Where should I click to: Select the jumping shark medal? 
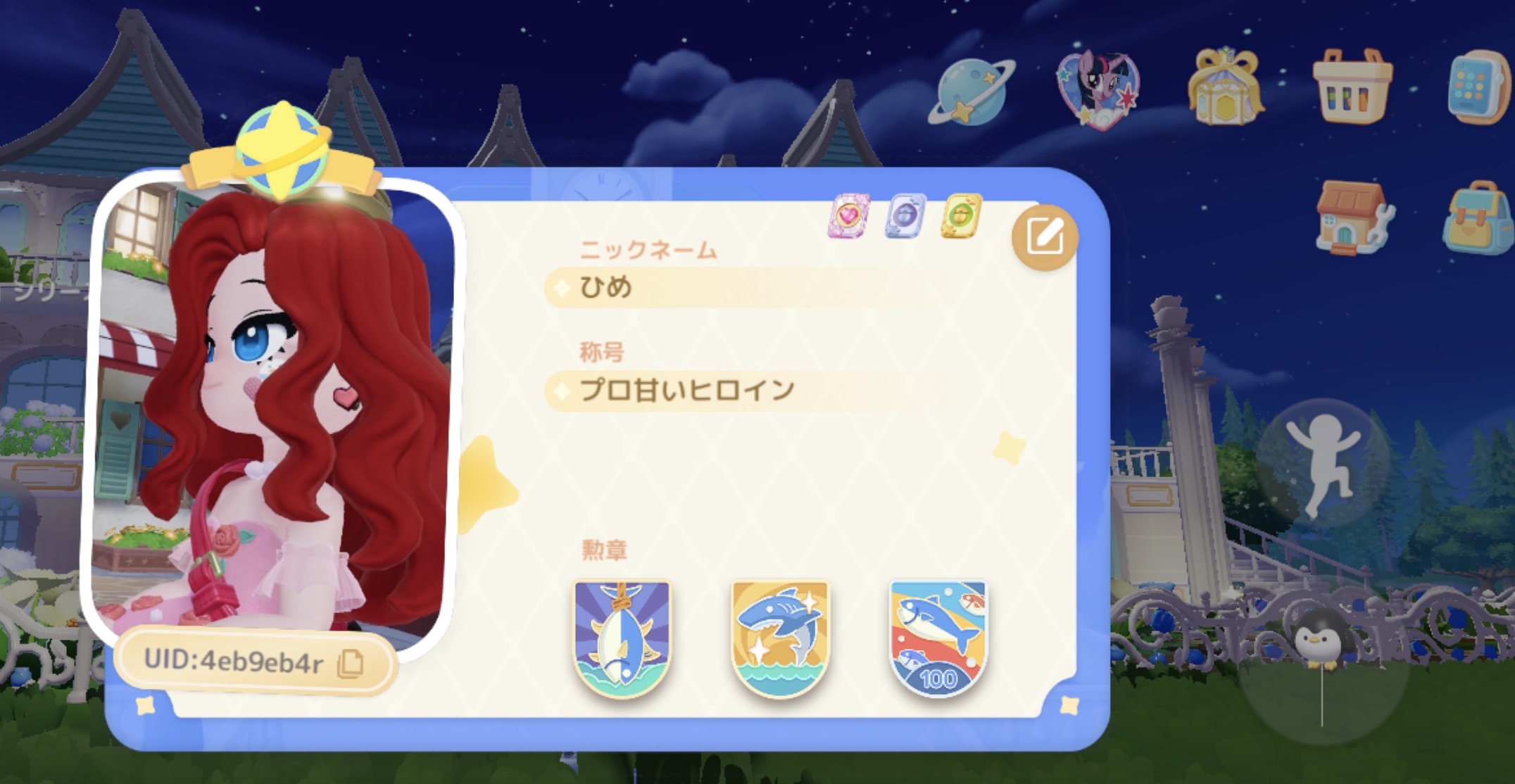tap(780, 637)
